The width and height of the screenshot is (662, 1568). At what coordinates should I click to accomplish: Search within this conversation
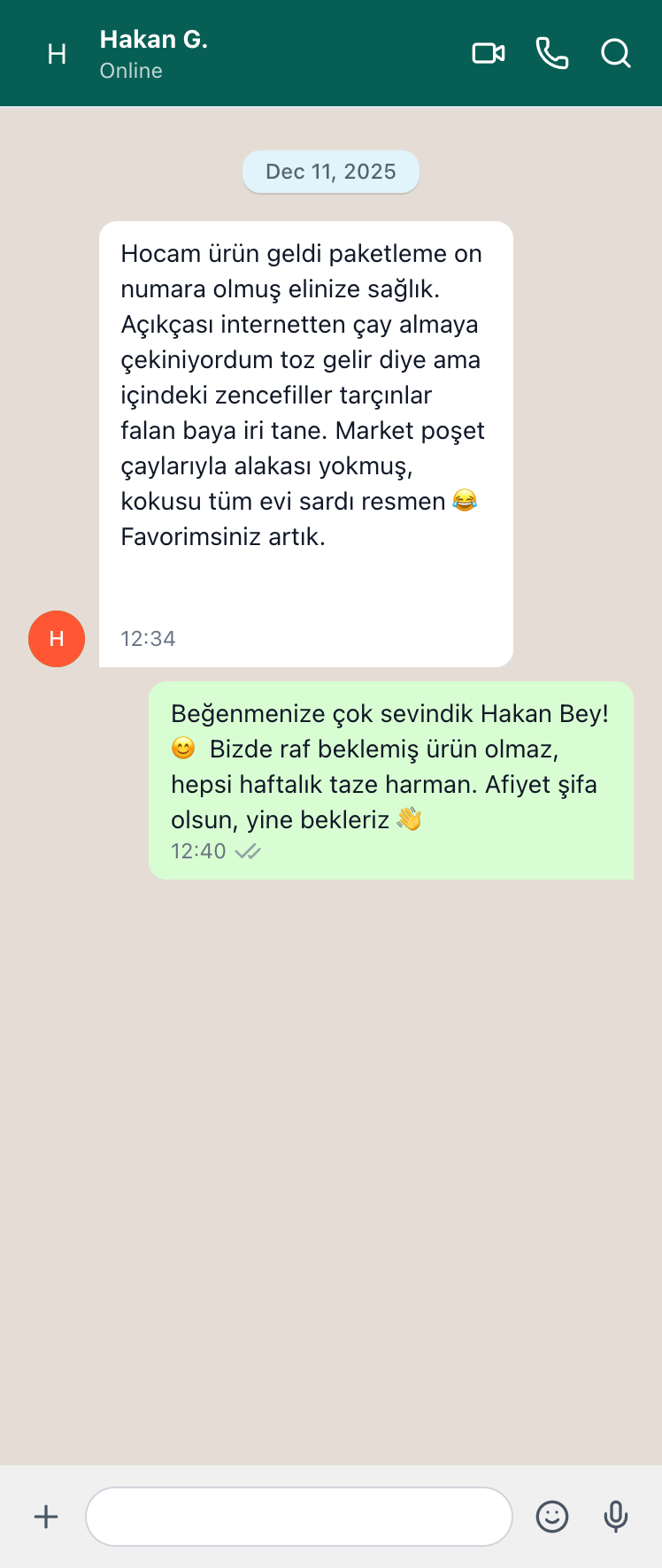coord(616,54)
